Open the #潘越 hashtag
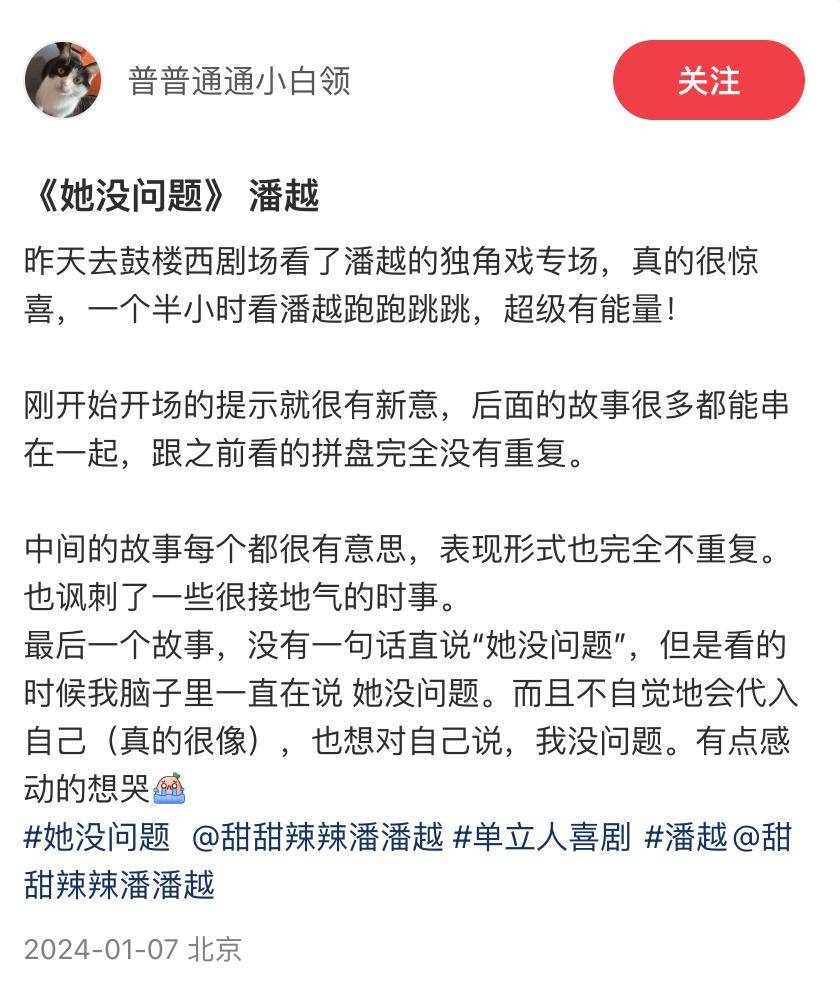 pyautogui.click(x=685, y=837)
